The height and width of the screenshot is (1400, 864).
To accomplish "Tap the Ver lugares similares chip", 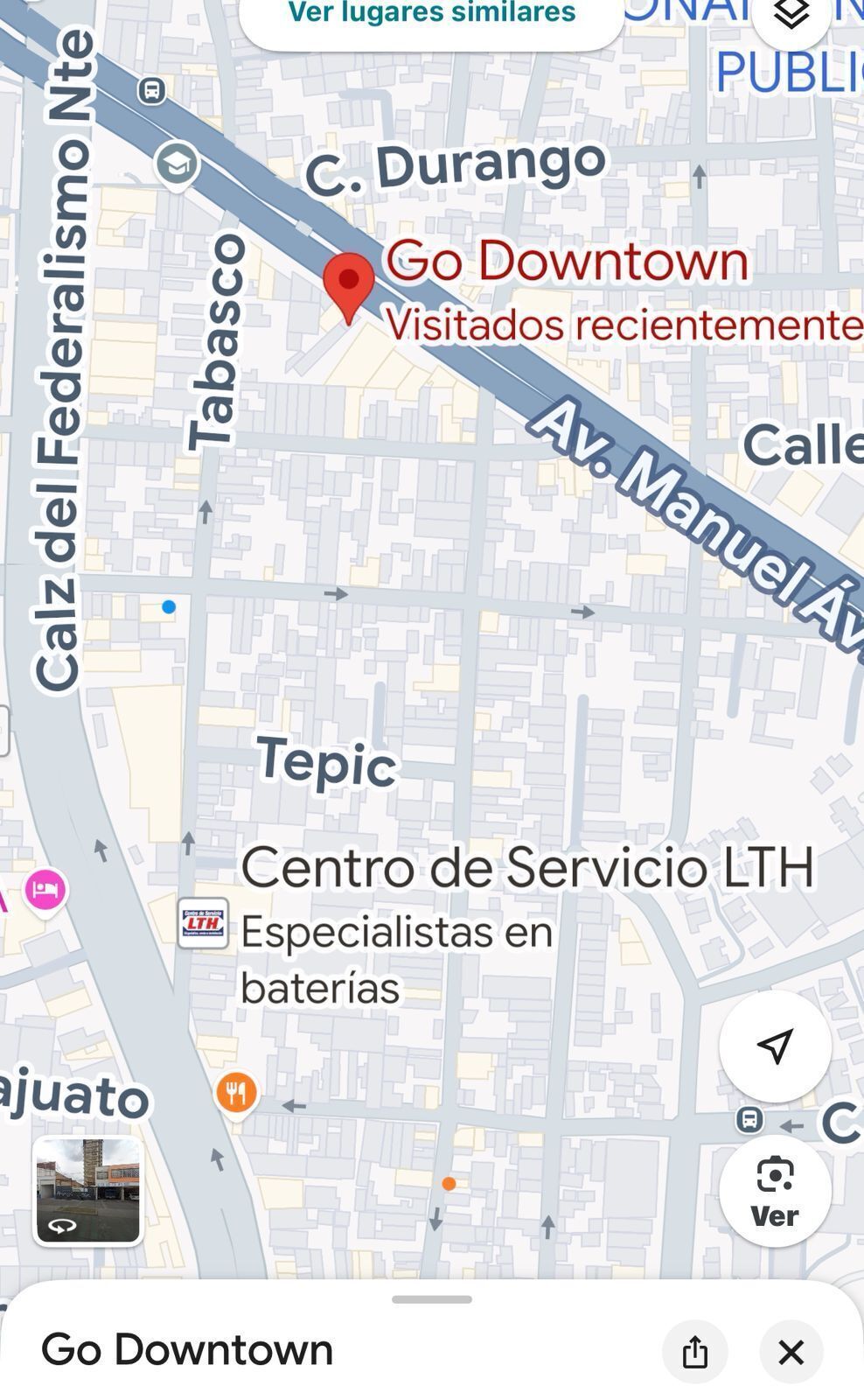I will (431, 16).
